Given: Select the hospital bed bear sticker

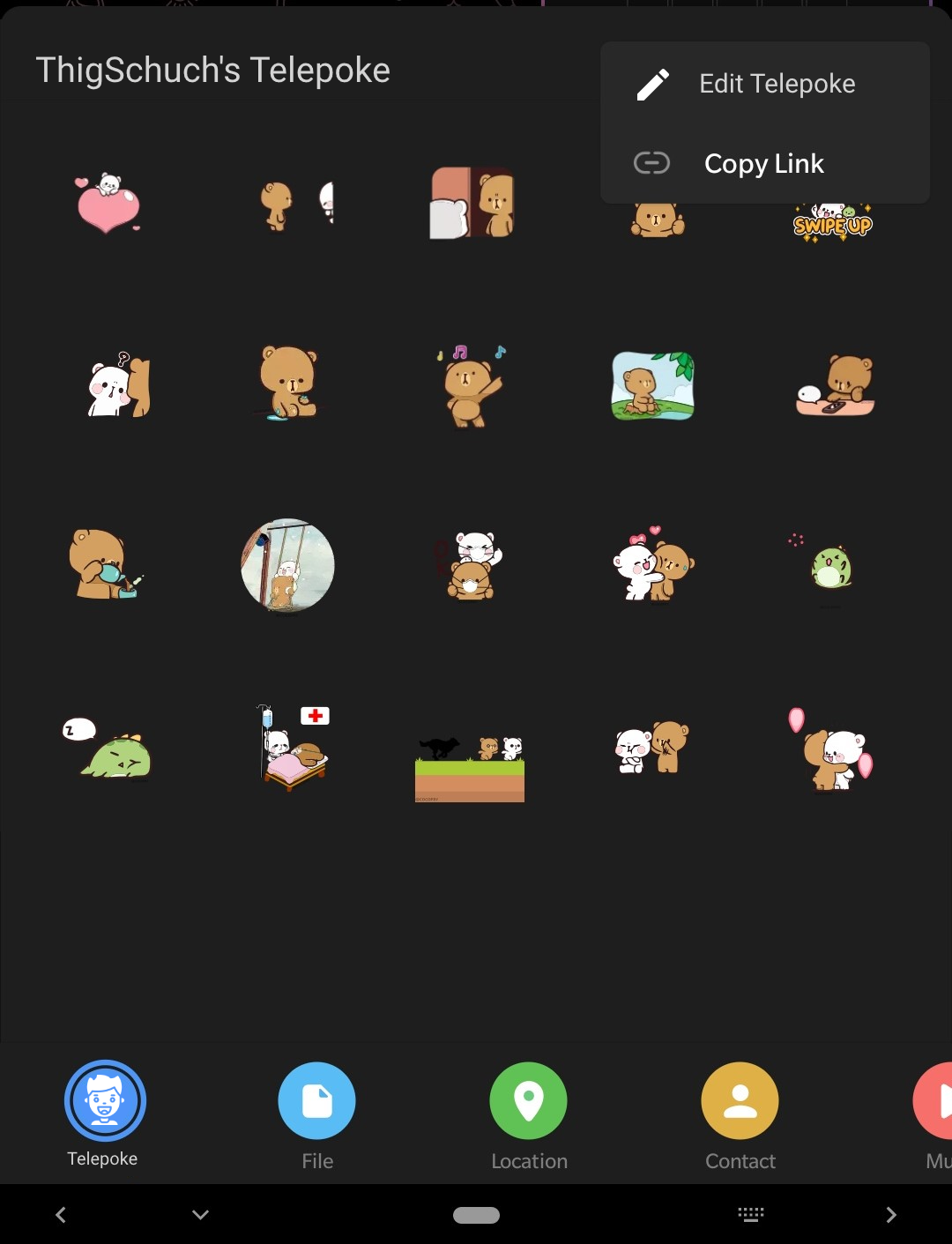Looking at the screenshot, I should (x=291, y=748).
